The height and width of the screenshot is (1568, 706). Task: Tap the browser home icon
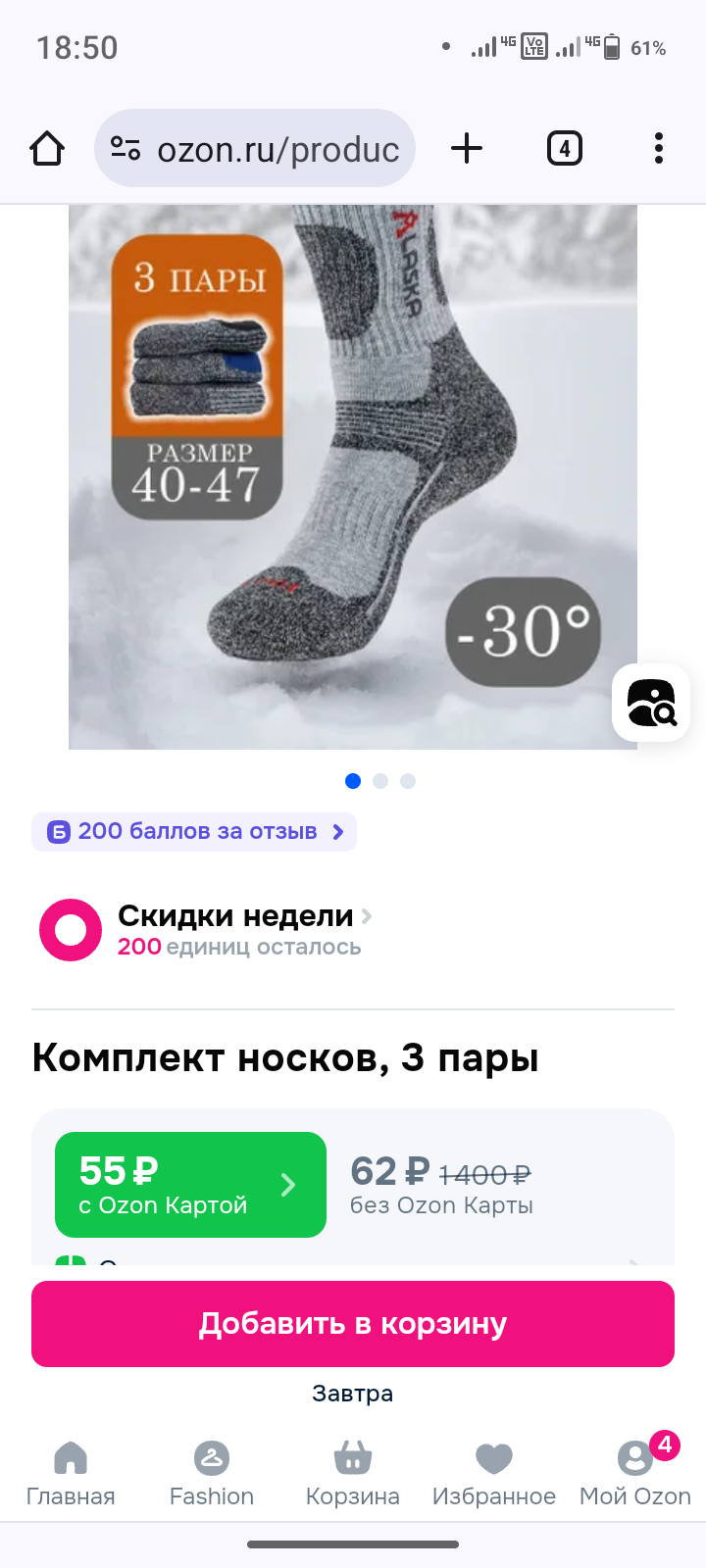(x=47, y=149)
